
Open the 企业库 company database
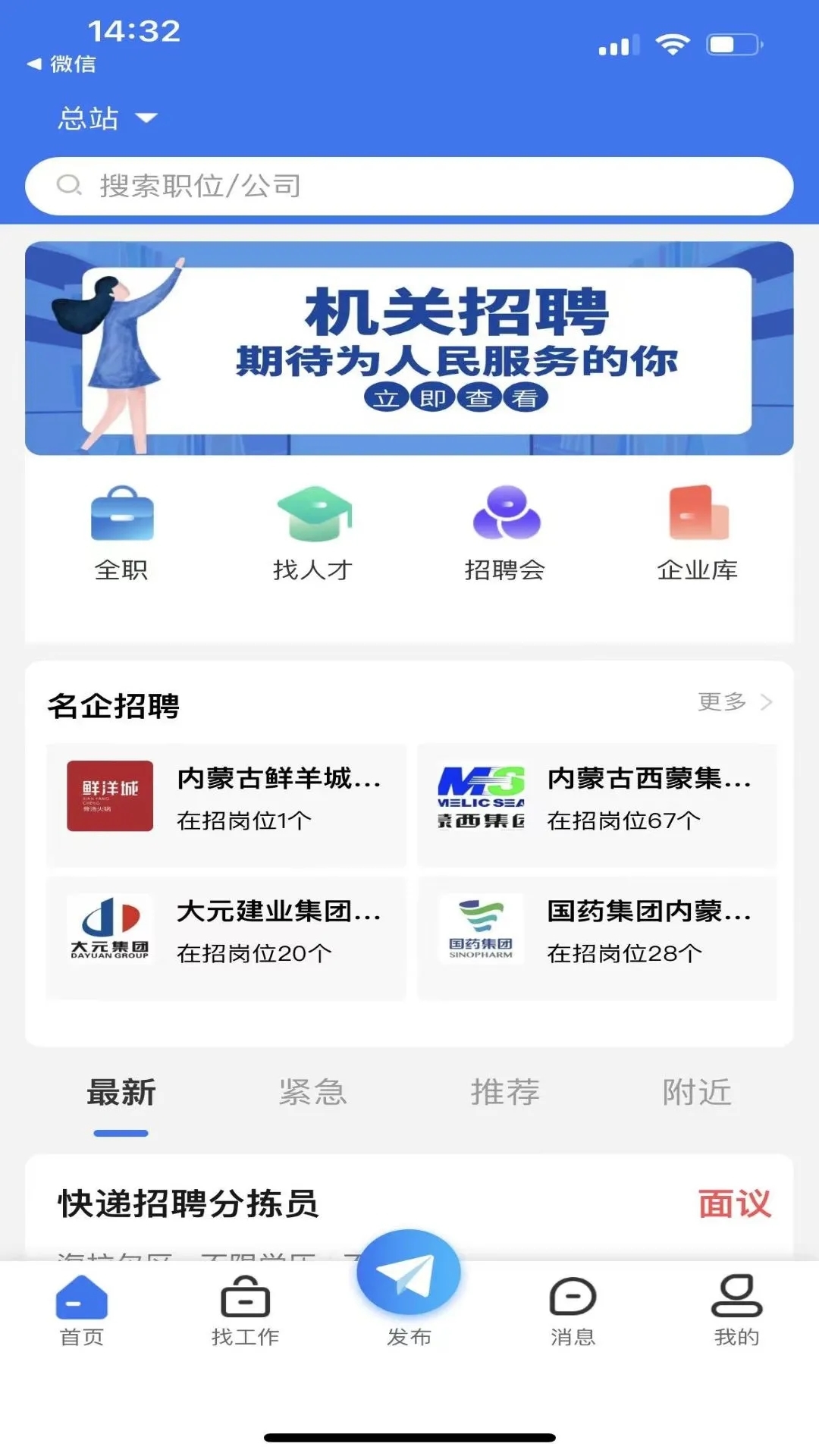coord(698,531)
